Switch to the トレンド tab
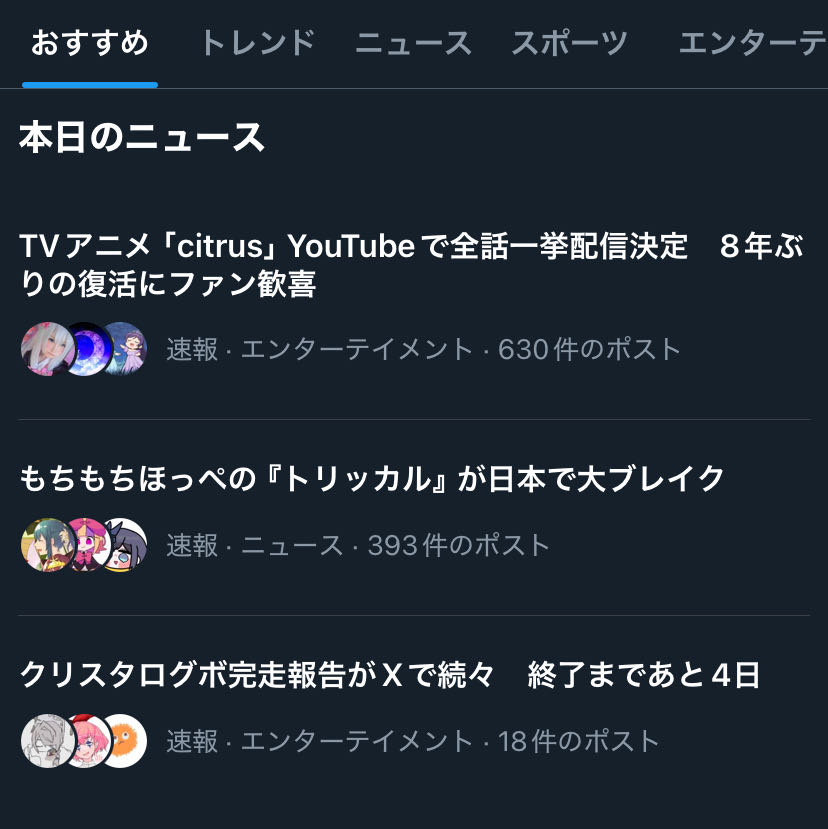Viewport: 828px width, 829px height. 256,43
